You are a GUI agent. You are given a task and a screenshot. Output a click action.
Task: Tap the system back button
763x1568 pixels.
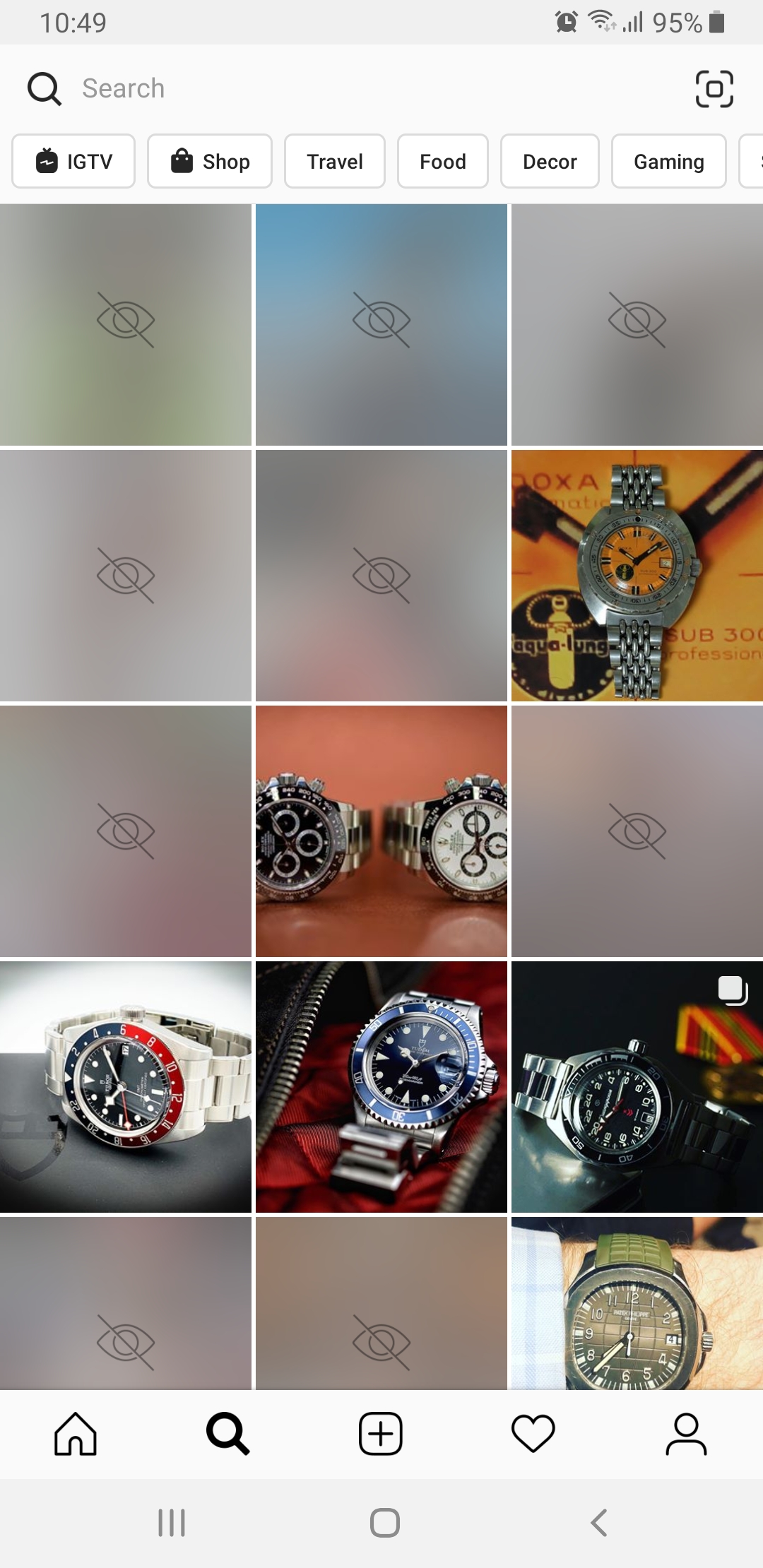point(599,1523)
